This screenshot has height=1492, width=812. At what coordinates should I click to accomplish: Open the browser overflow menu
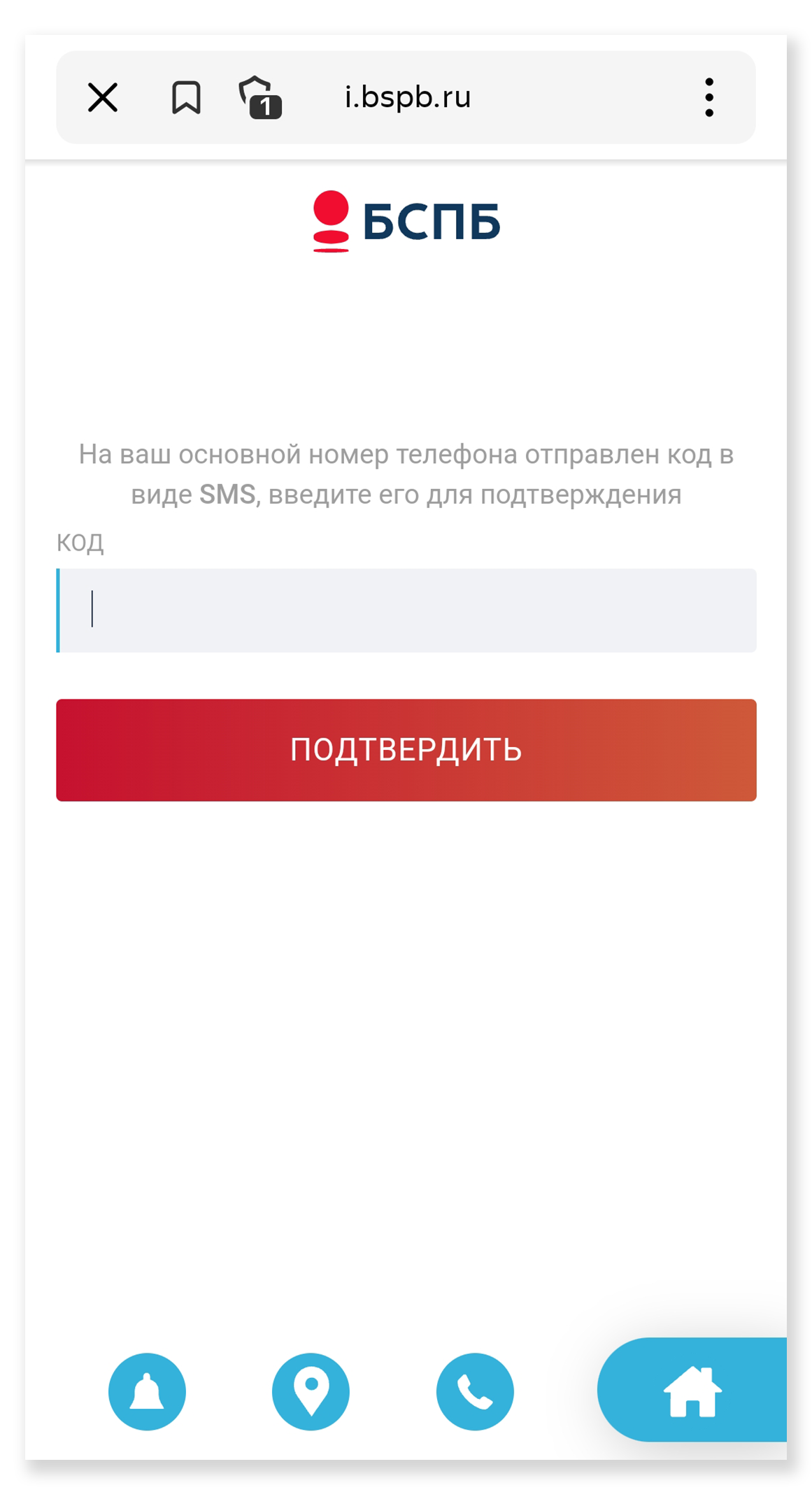pos(708,97)
